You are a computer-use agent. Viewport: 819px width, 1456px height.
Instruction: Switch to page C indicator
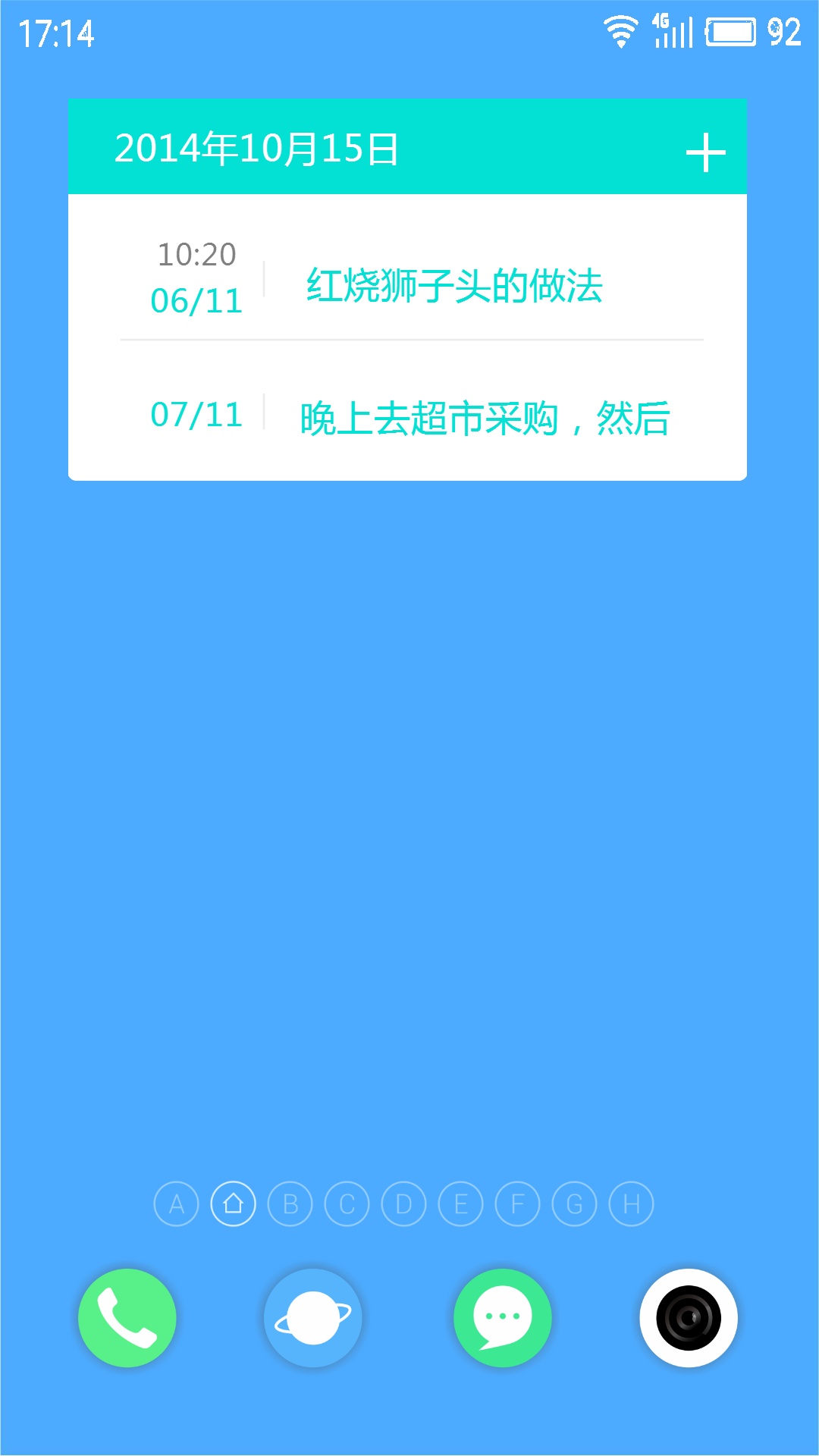[347, 1203]
